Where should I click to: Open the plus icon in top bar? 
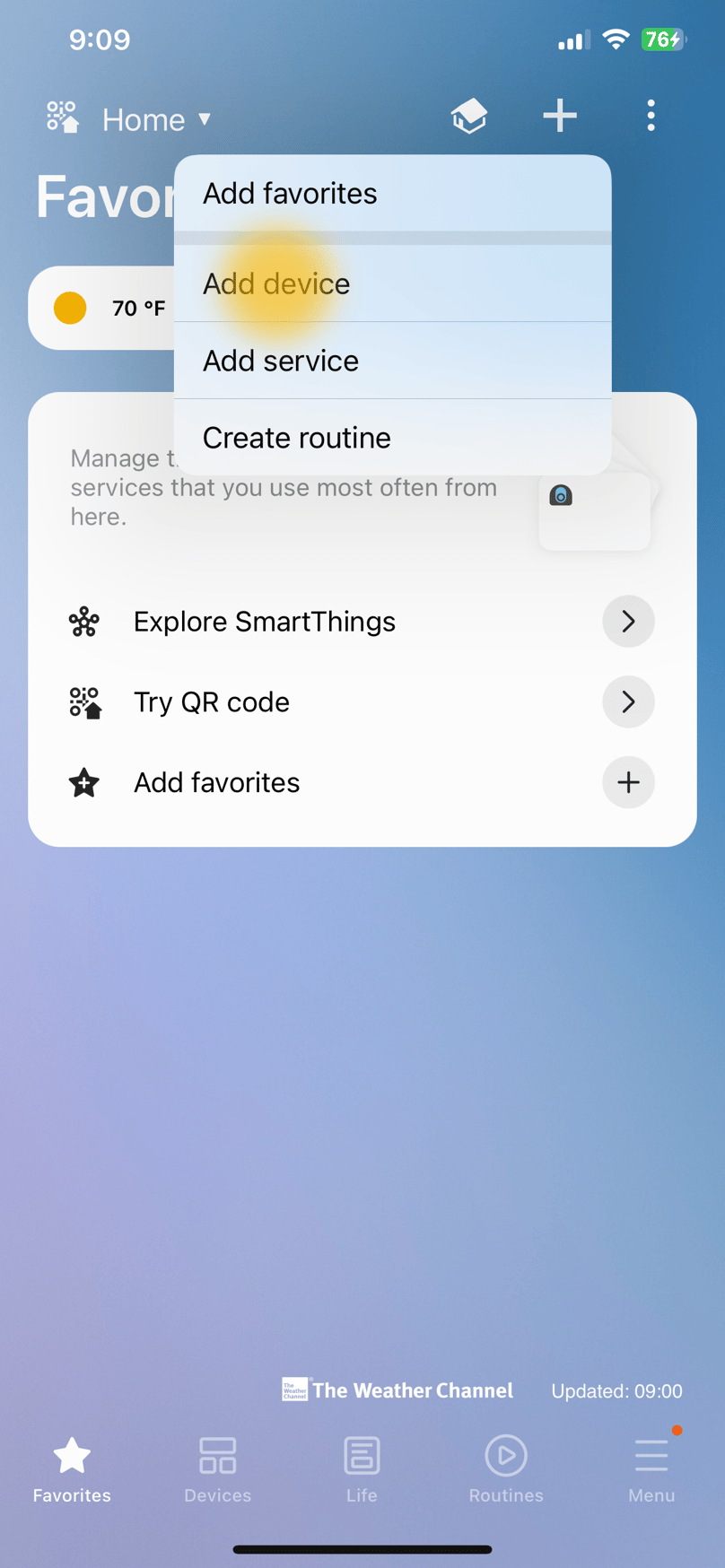[x=559, y=116]
